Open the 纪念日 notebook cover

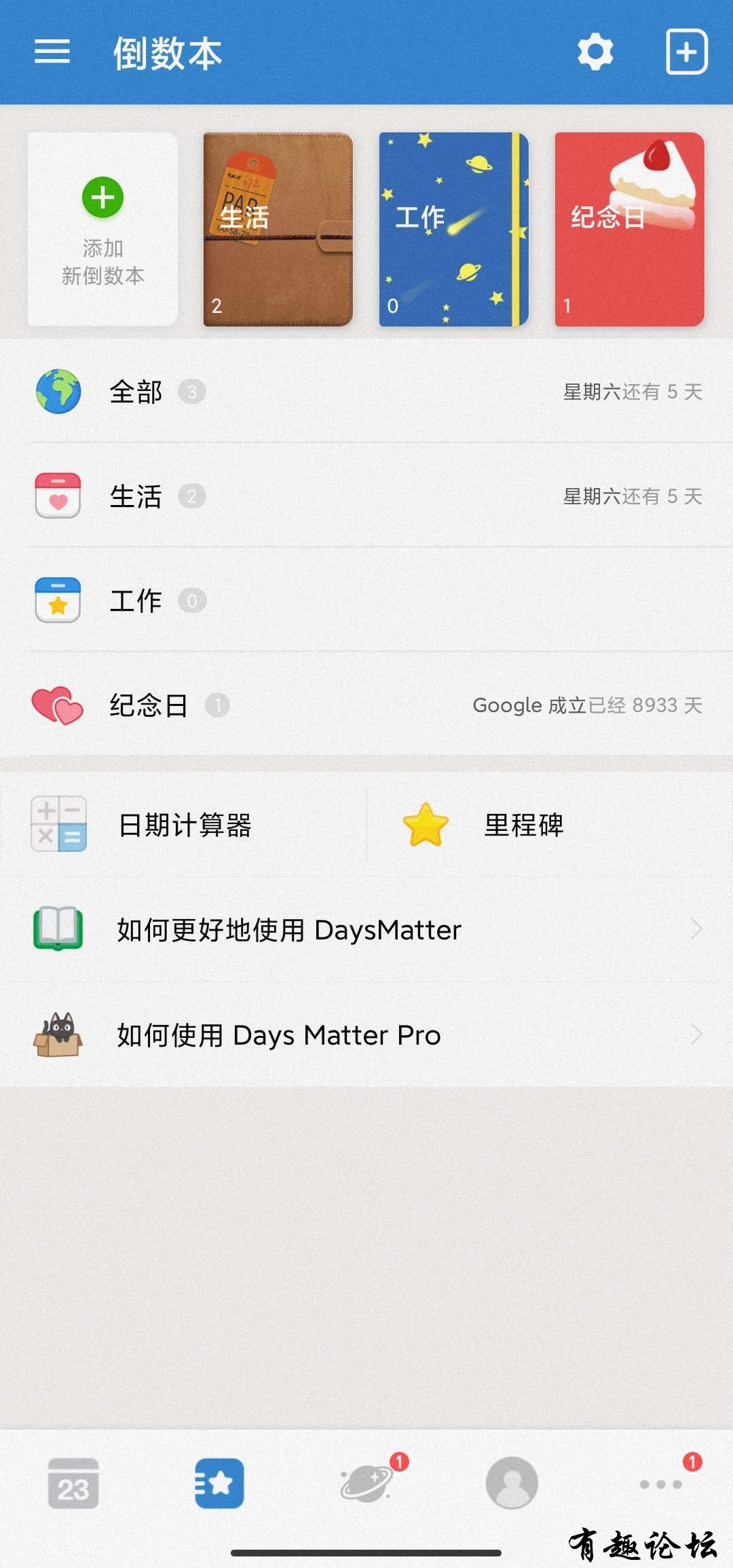coord(629,229)
